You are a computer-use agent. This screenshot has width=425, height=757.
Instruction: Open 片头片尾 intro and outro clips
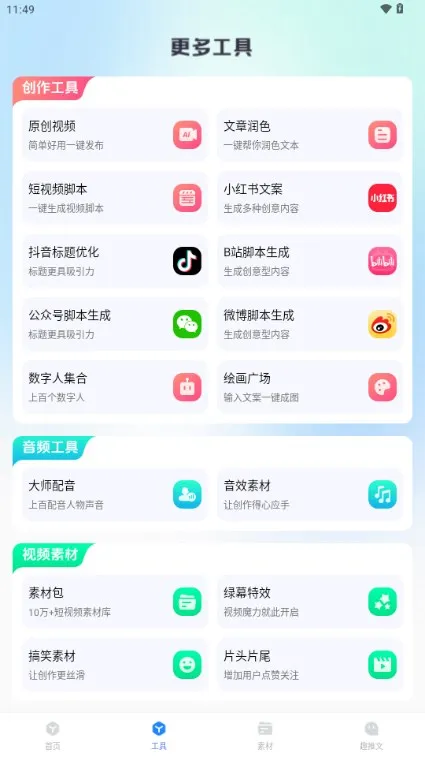[310, 665]
